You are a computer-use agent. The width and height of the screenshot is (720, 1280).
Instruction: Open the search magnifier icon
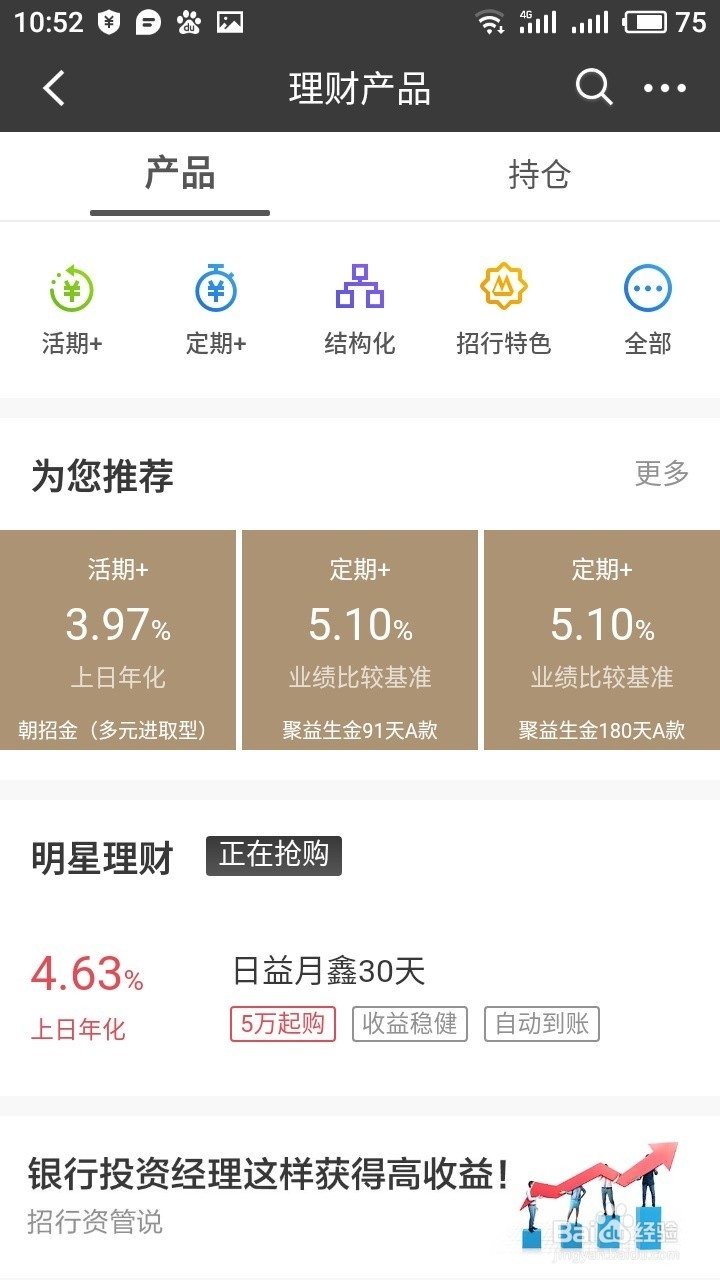(594, 88)
